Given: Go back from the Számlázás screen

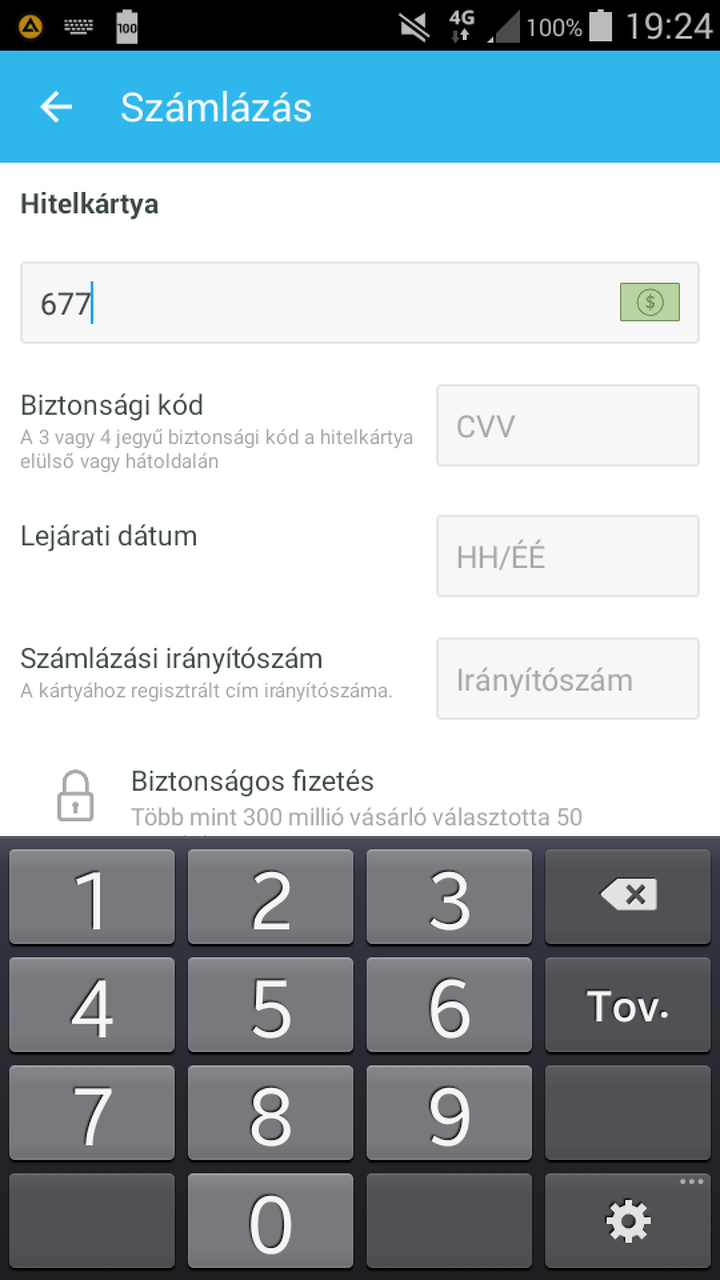Looking at the screenshot, I should pos(56,108).
